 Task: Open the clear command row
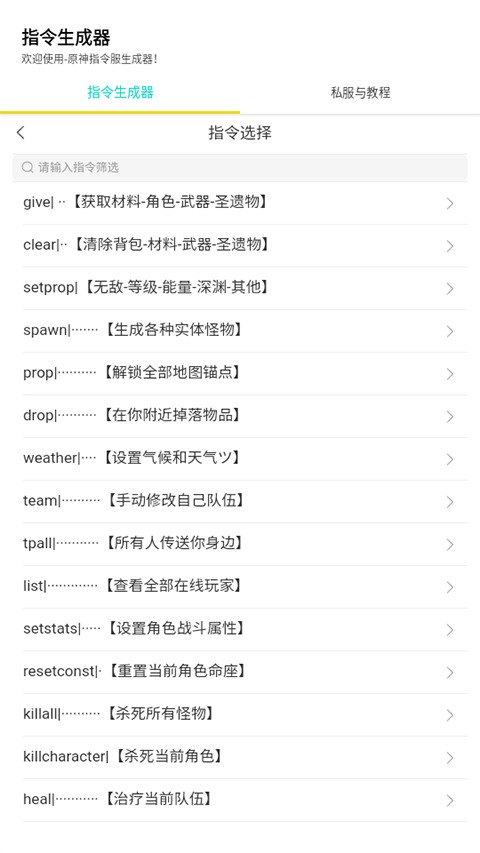tap(240, 245)
